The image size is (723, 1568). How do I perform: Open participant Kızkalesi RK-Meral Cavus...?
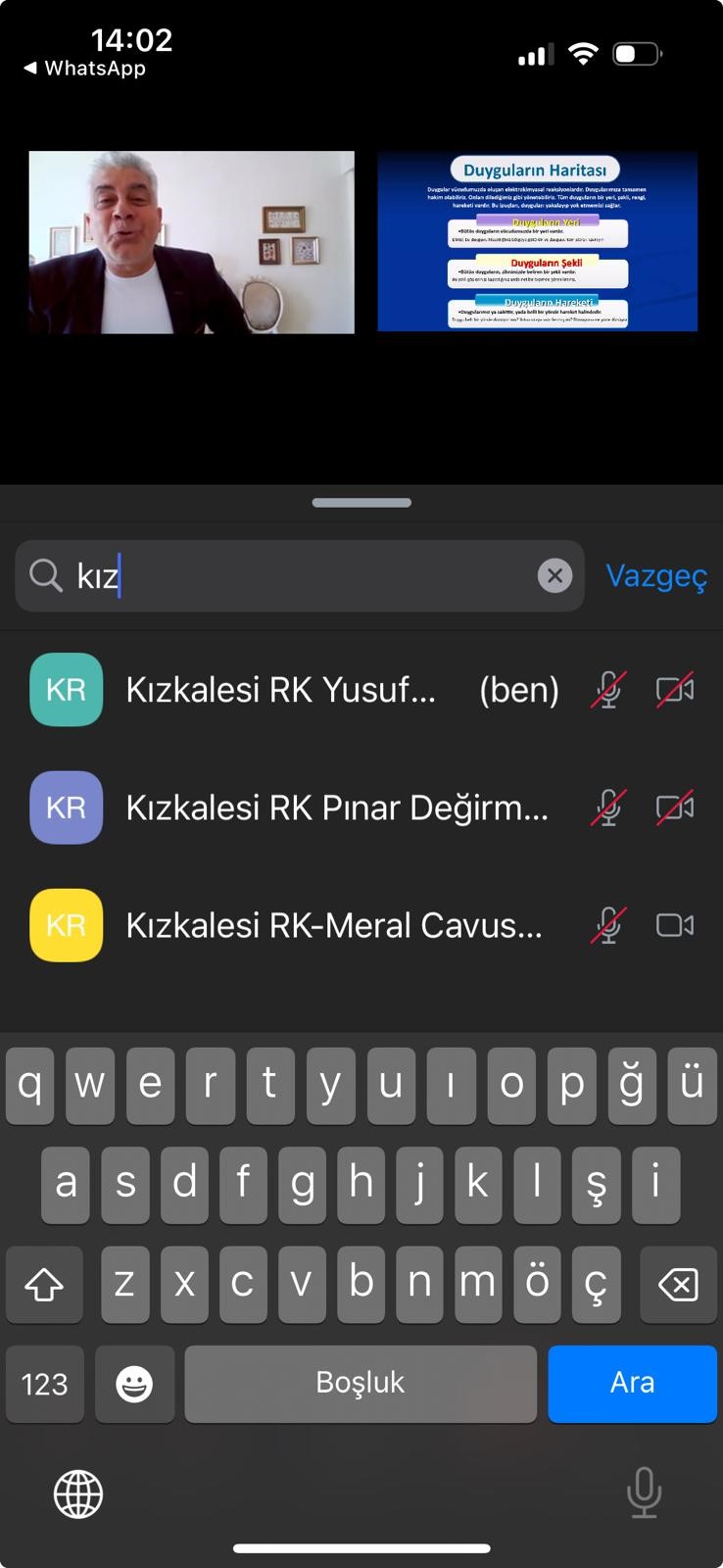tap(361, 925)
